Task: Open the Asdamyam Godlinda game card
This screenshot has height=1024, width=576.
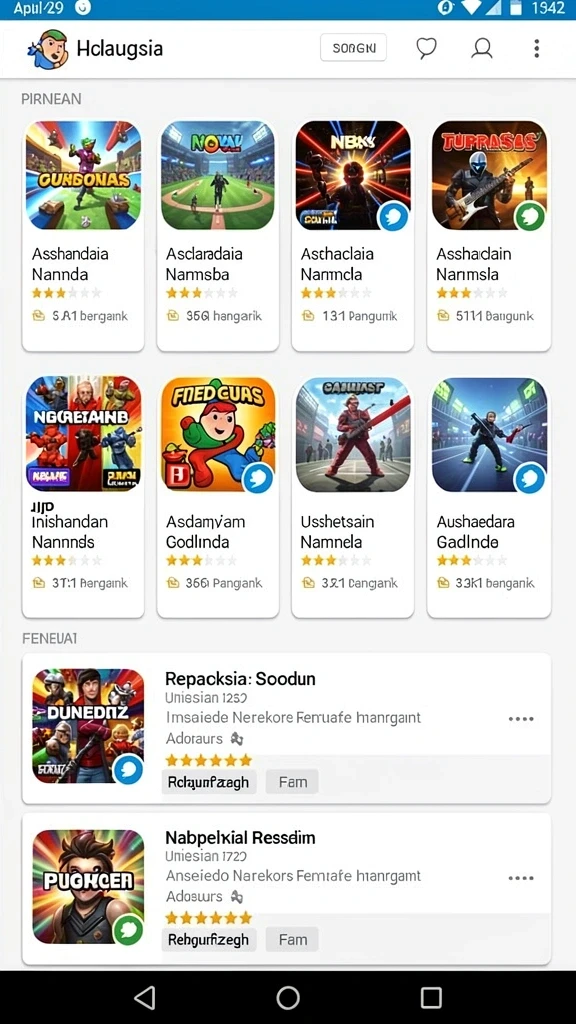Action: [218, 496]
